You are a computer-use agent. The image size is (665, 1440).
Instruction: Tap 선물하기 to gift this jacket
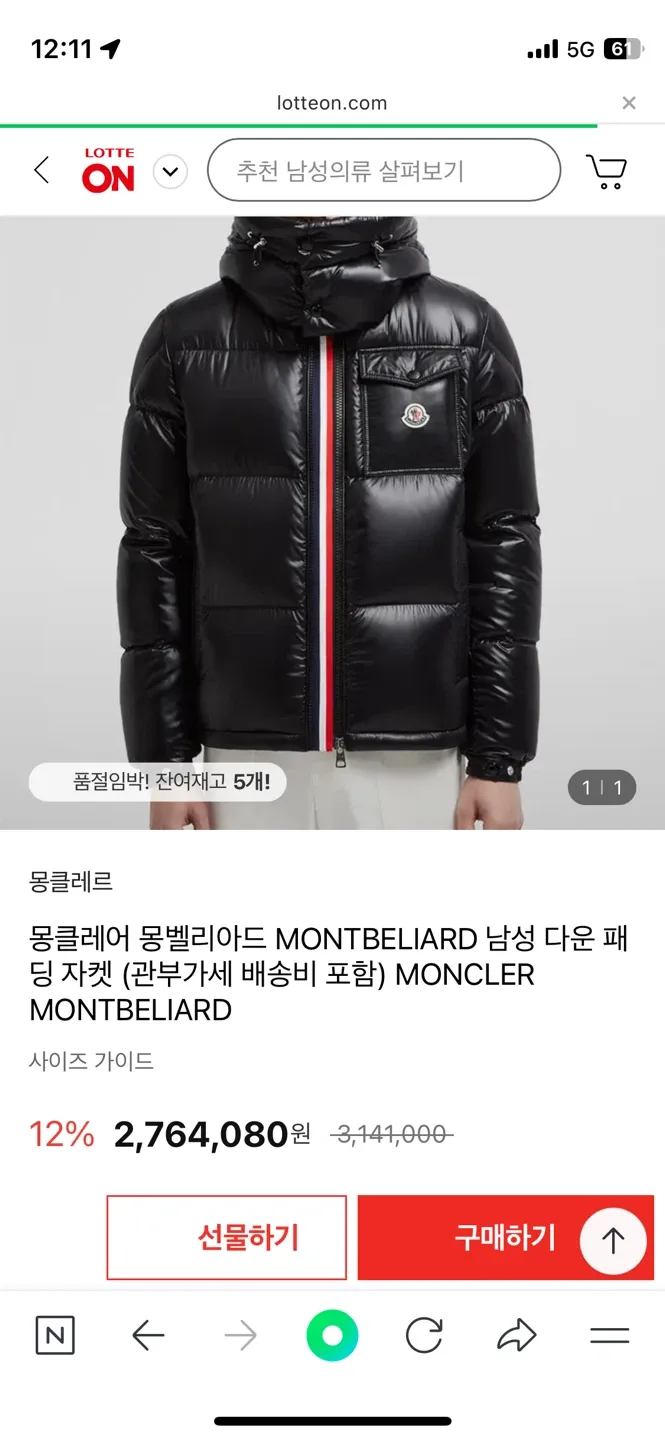(x=227, y=1237)
